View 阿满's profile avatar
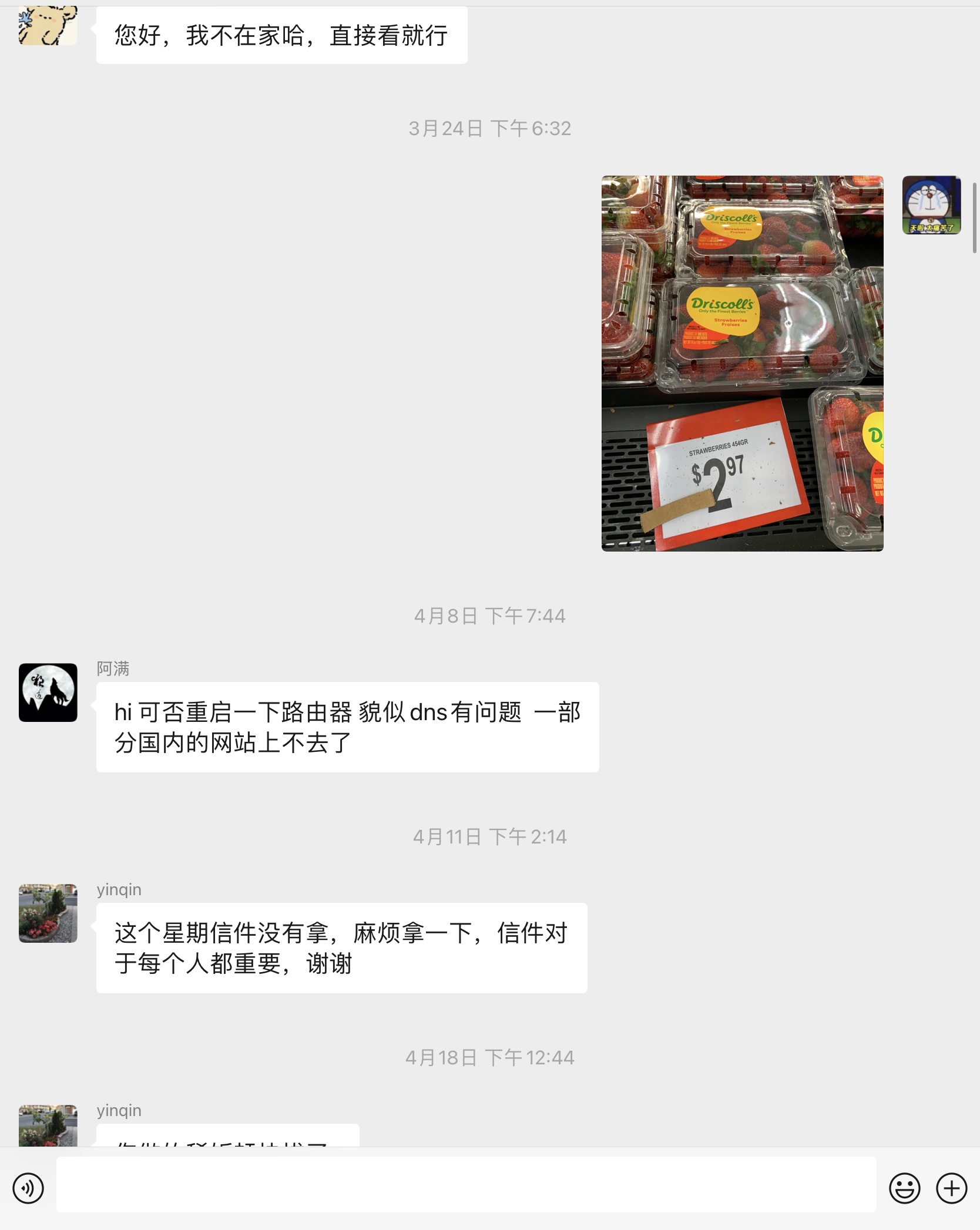 [48, 693]
